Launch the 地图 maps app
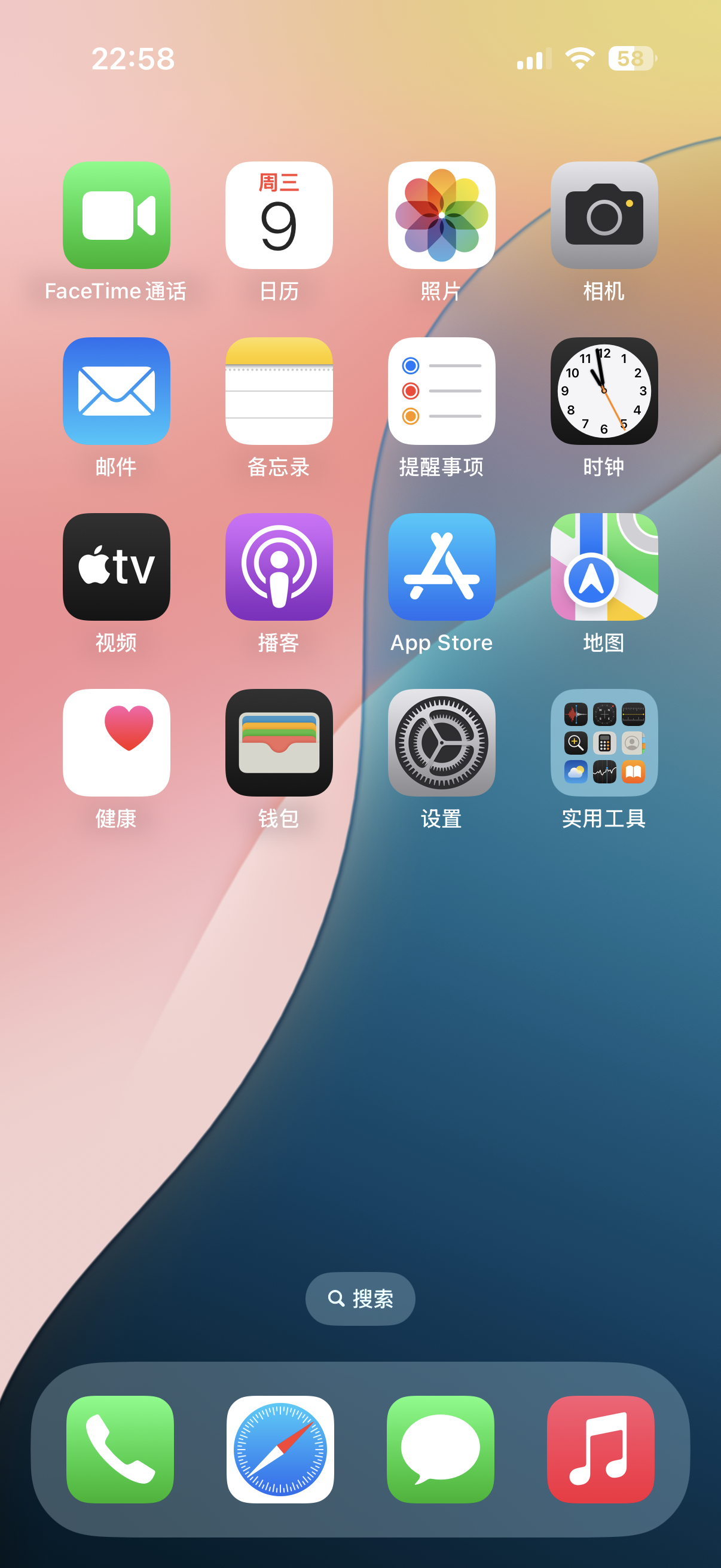Screen dimensions: 721x1568 [604, 566]
